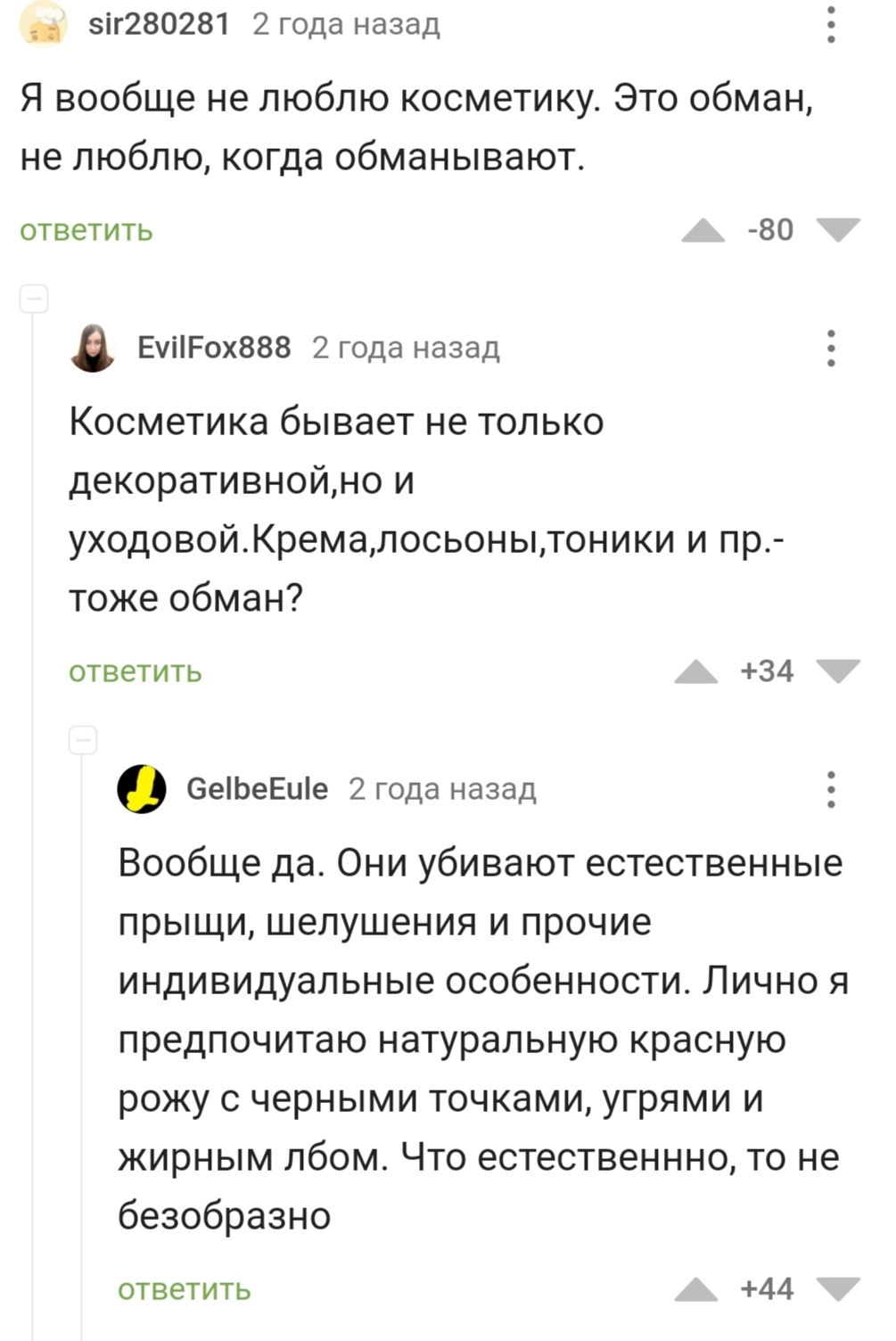Open EvilFox888's profile
This screenshot has width=896, height=1341.
(x=213, y=347)
